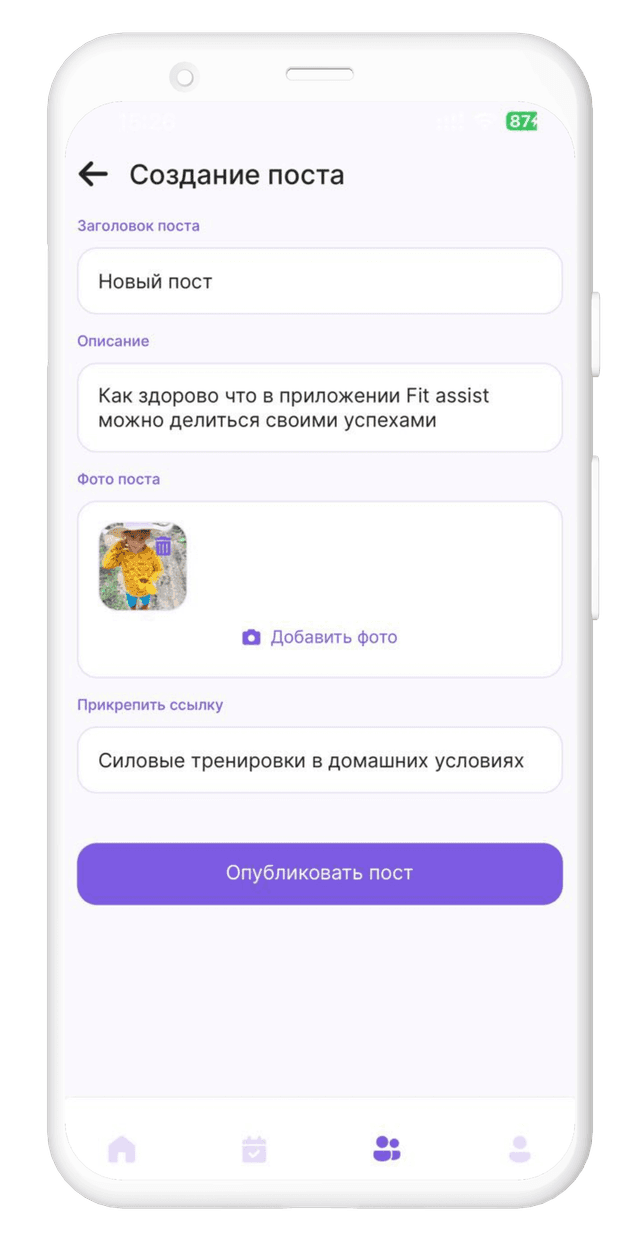Delete the attached photo with trash icon
This screenshot has width=640, height=1259.
click(163, 546)
